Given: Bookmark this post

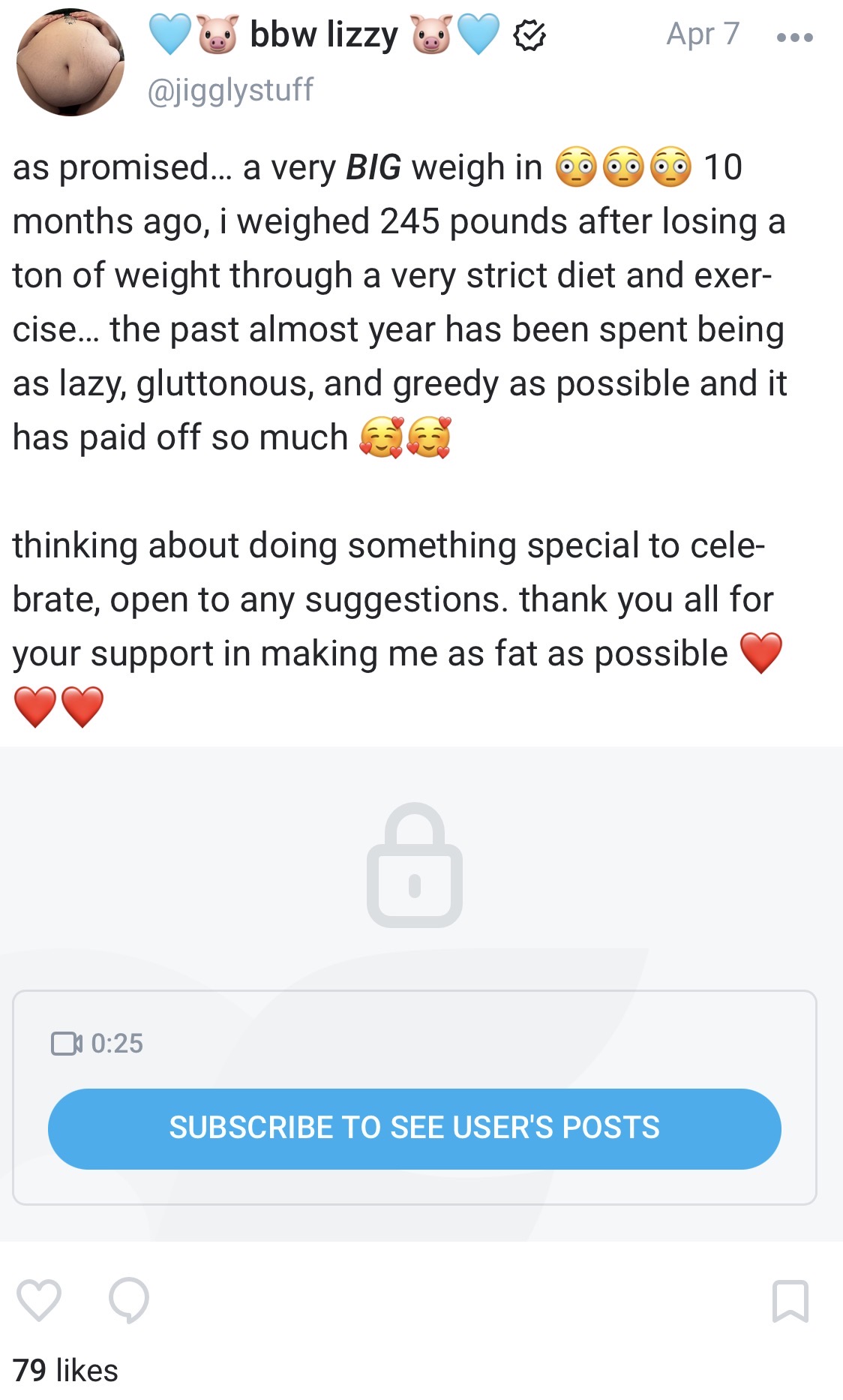Looking at the screenshot, I should tap(790, 1301).
